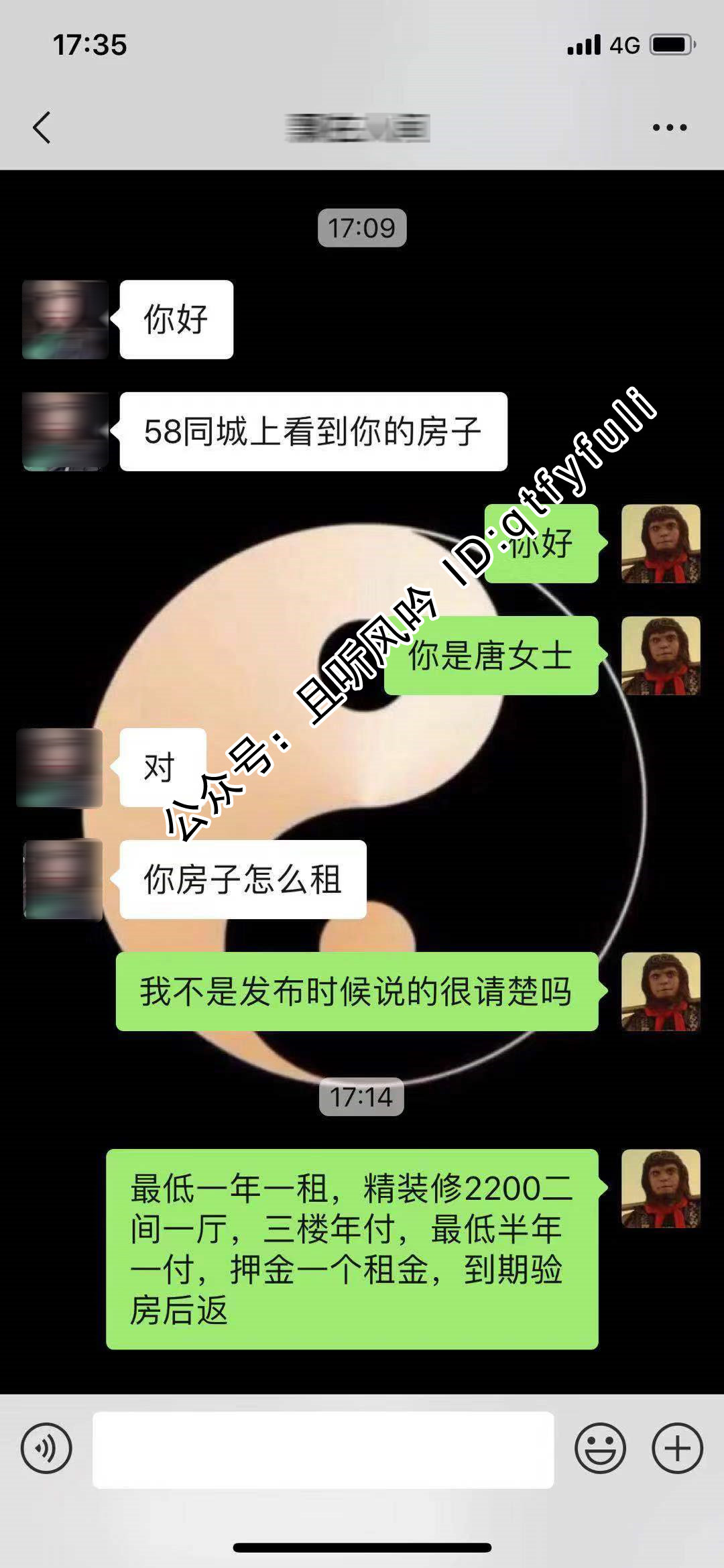This screenshot has height=1568, width=724.
Task: Tap contact's avatar beside 58同城 message
Action: coord(65,431)
